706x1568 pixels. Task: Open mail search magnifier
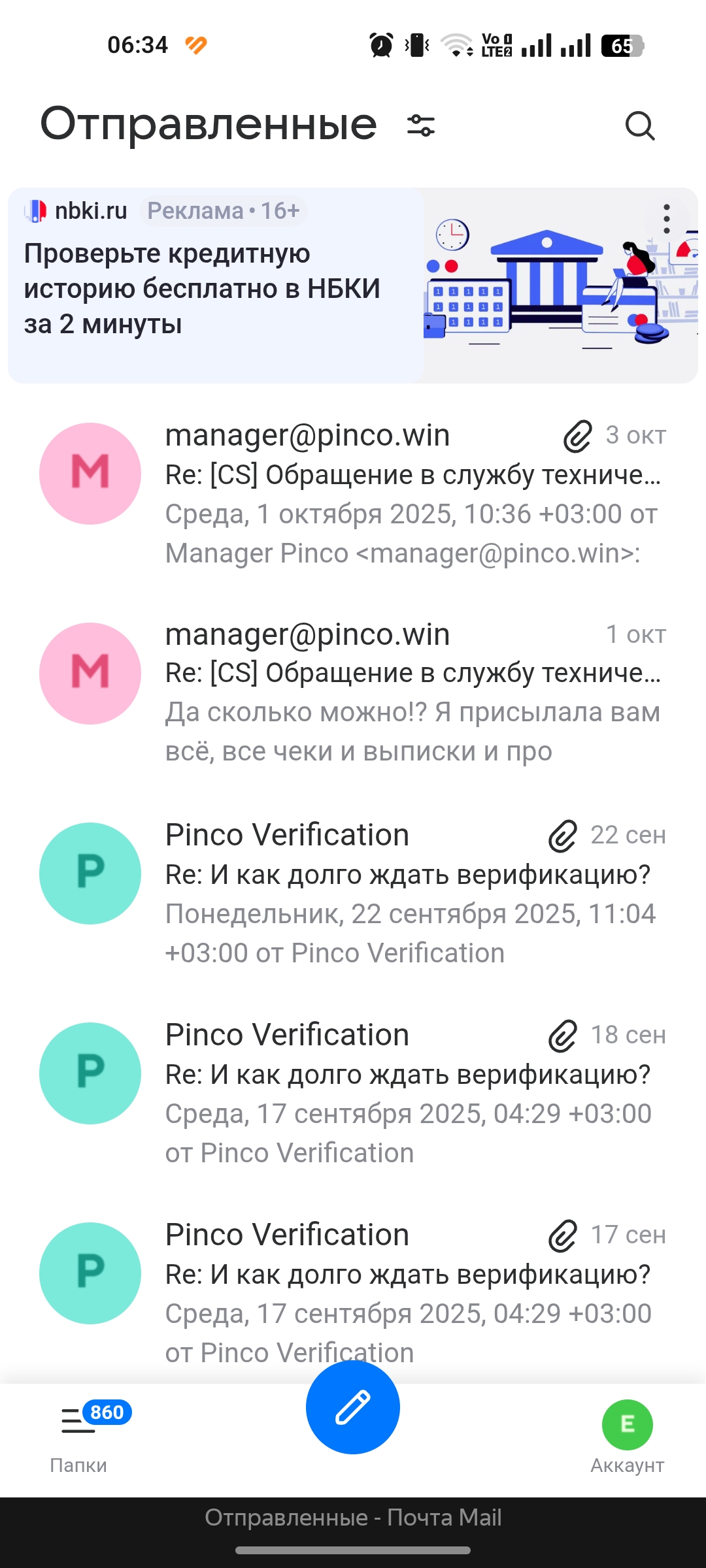(x=639, y=125)
